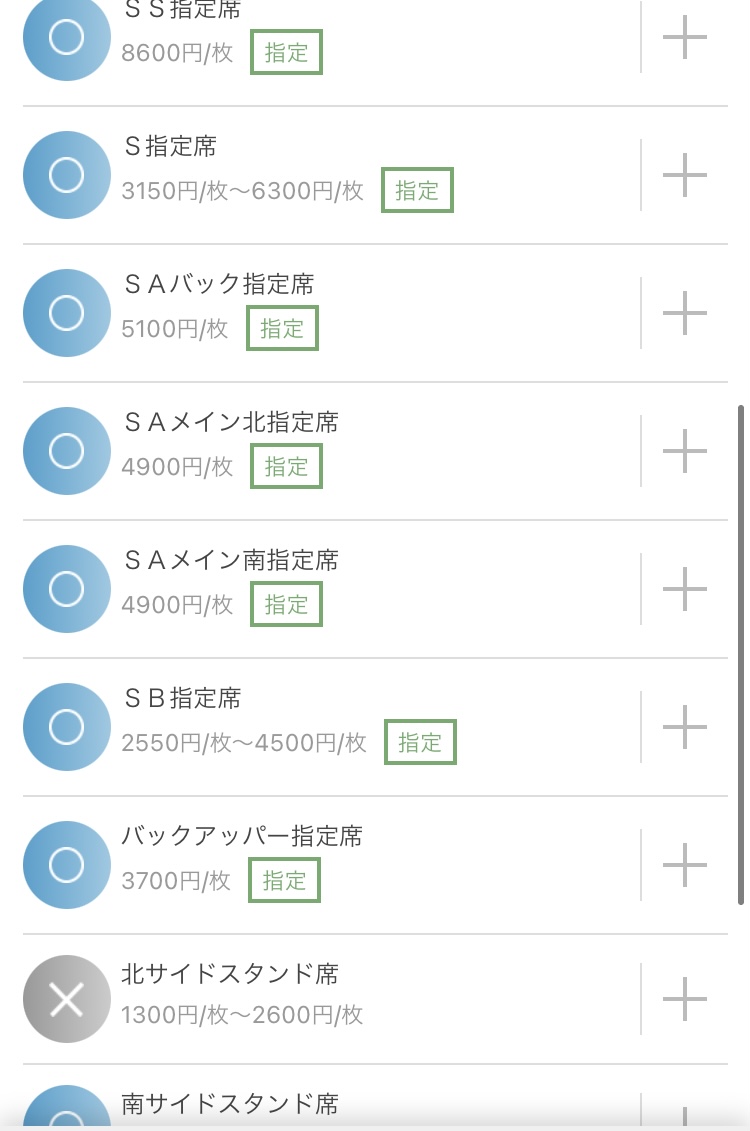Select the Ｓ指定席 seat row
Image resolution: width=750 pixels, height=1131 pixels.
tap(330, 175)
